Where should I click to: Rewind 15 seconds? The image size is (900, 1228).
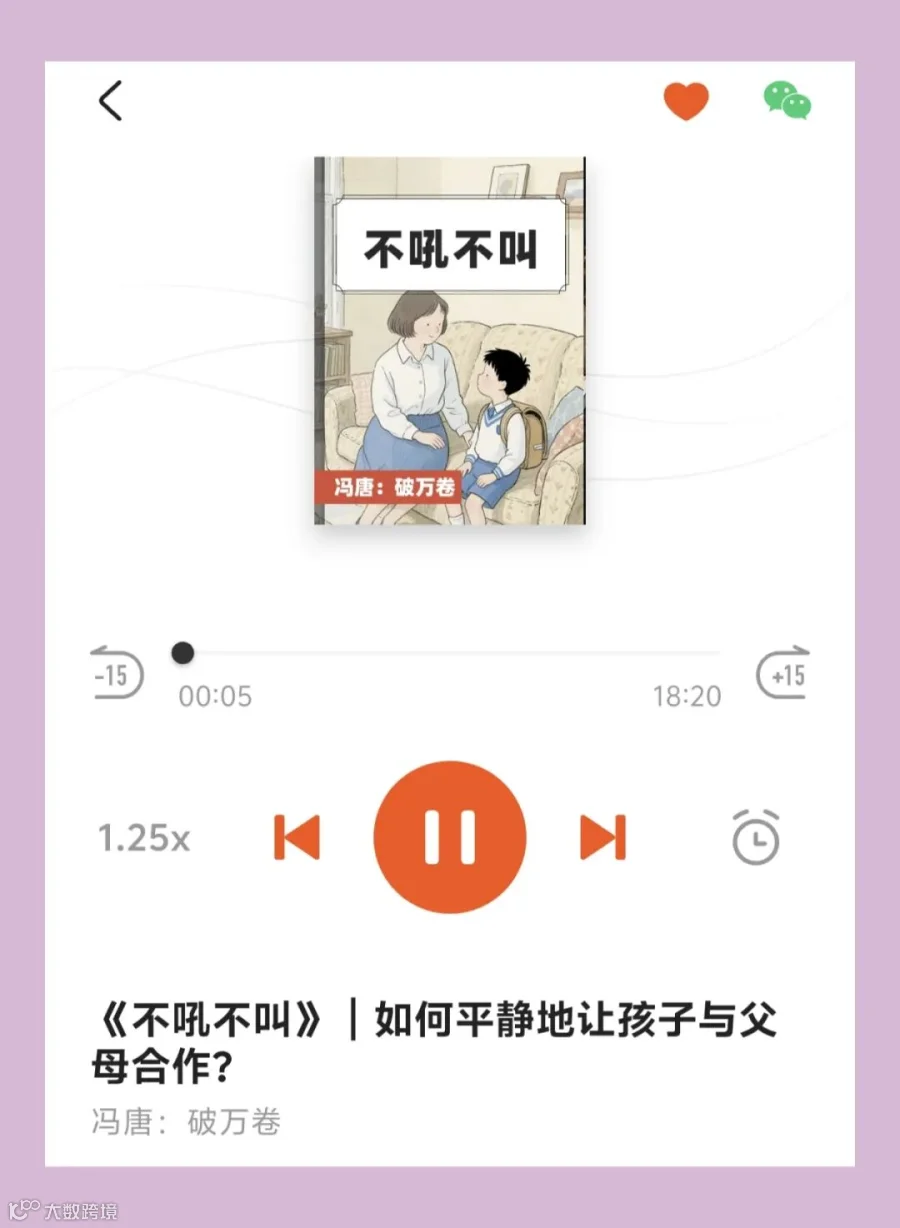(117, 673)
